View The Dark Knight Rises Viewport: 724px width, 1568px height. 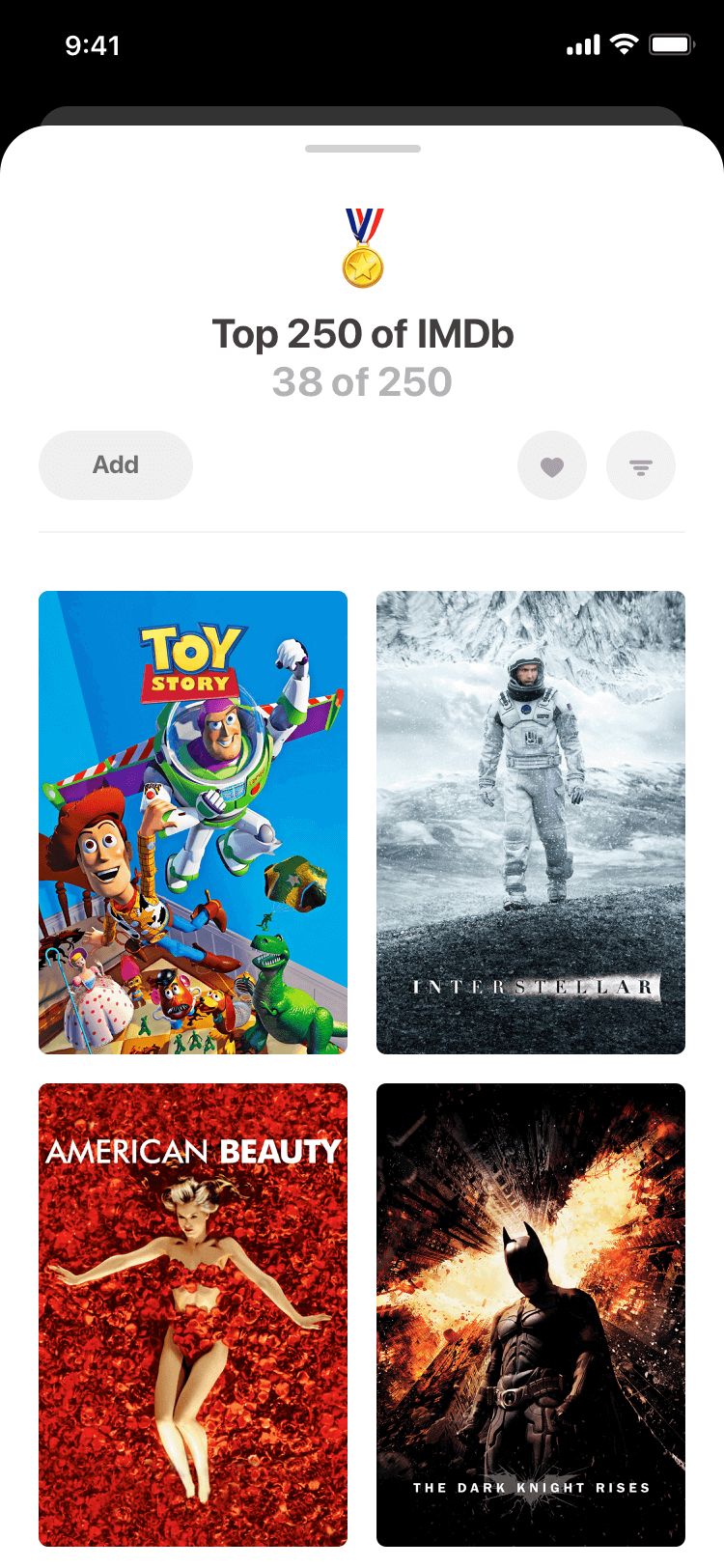531,1315
